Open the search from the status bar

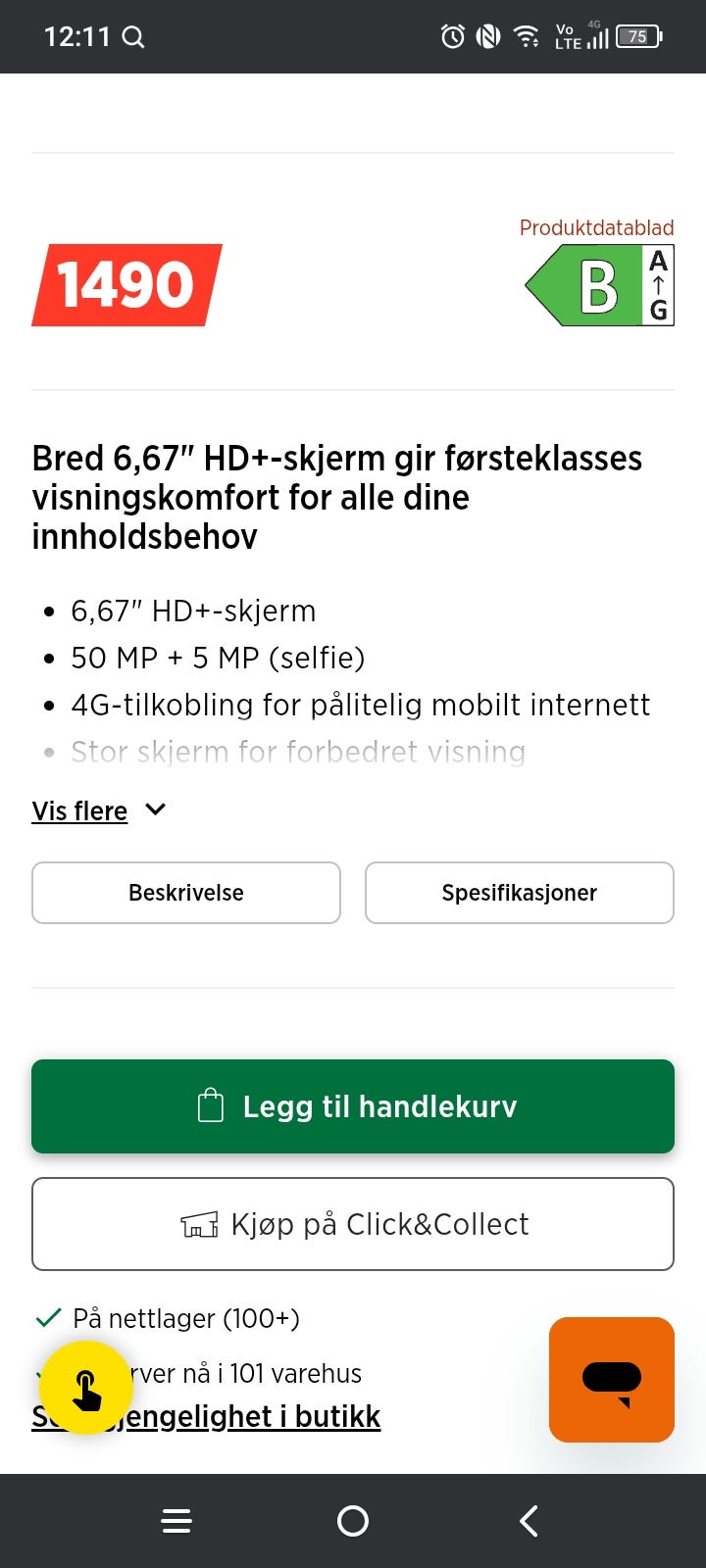pos(136,36)
